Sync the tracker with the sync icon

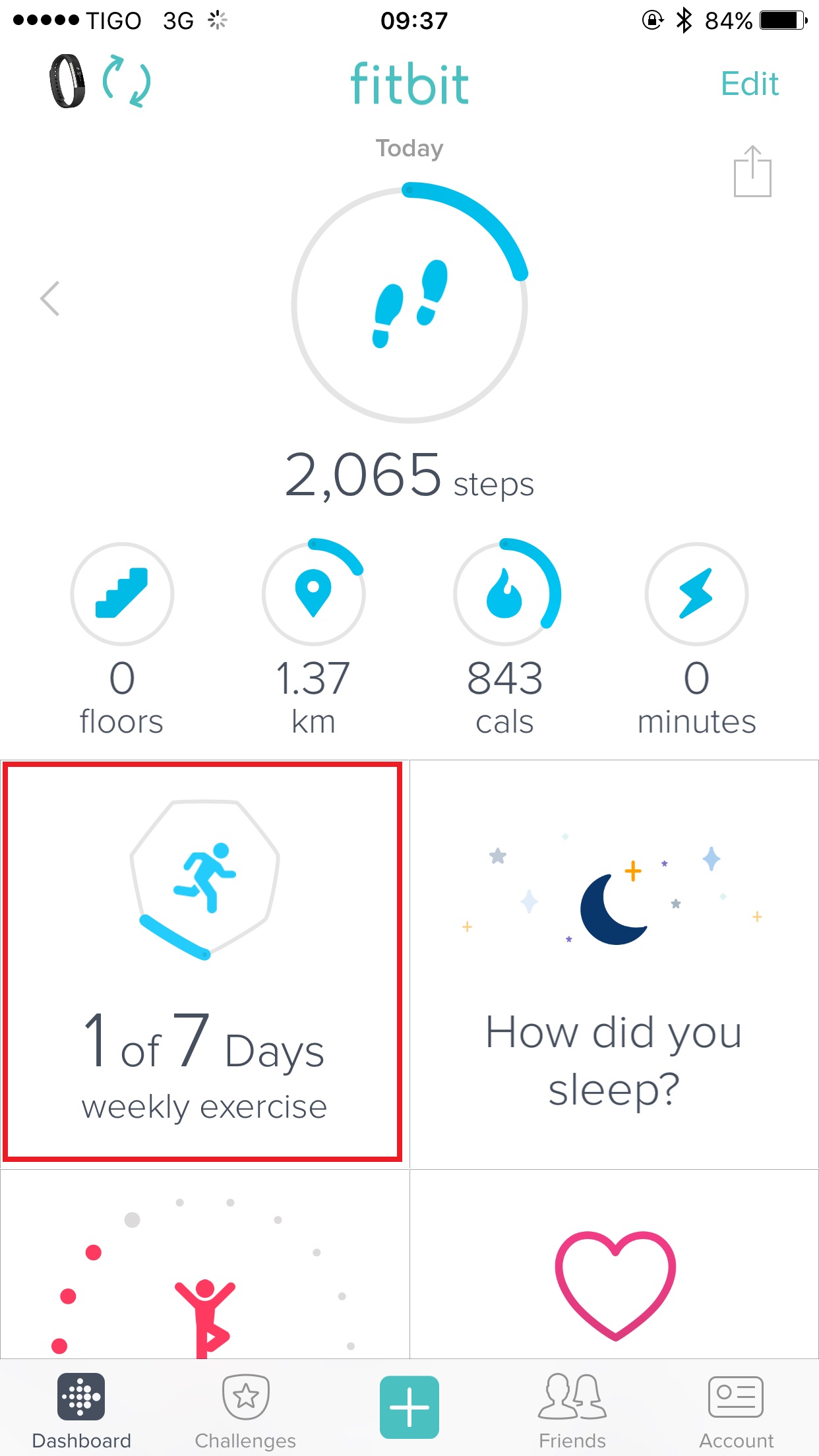(x=127, y=82)
